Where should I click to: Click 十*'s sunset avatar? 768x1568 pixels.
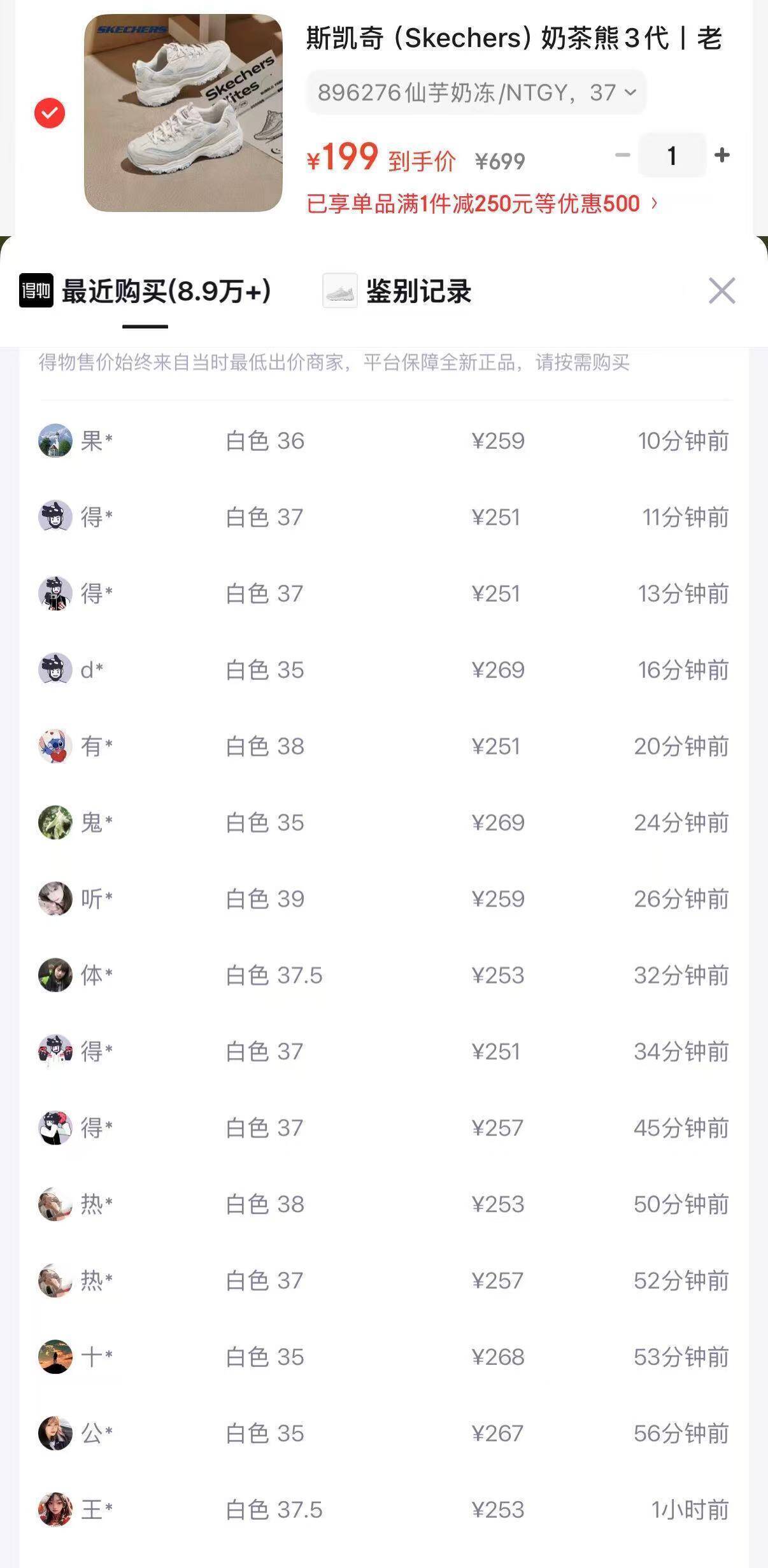tap(56, 1358)
